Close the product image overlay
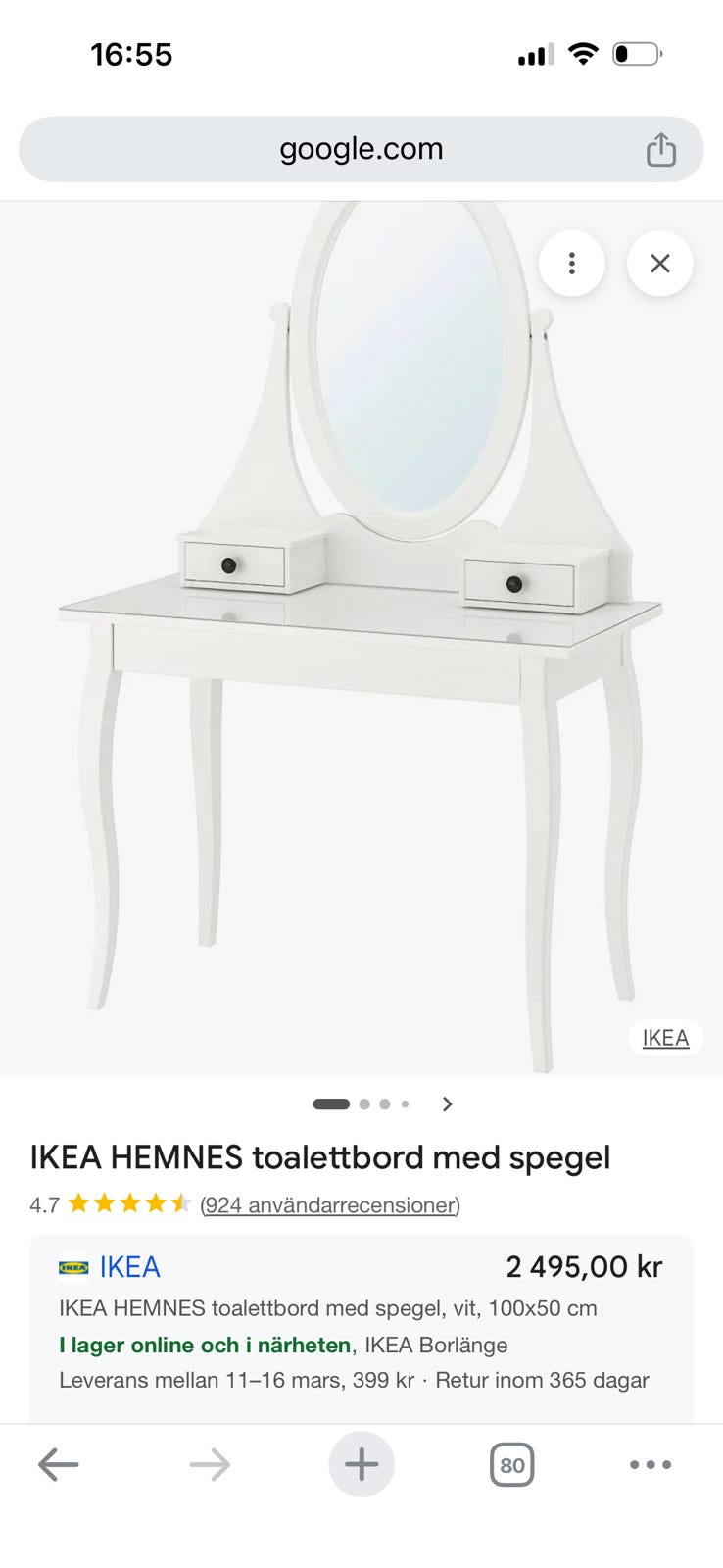 tap(660, 263)
